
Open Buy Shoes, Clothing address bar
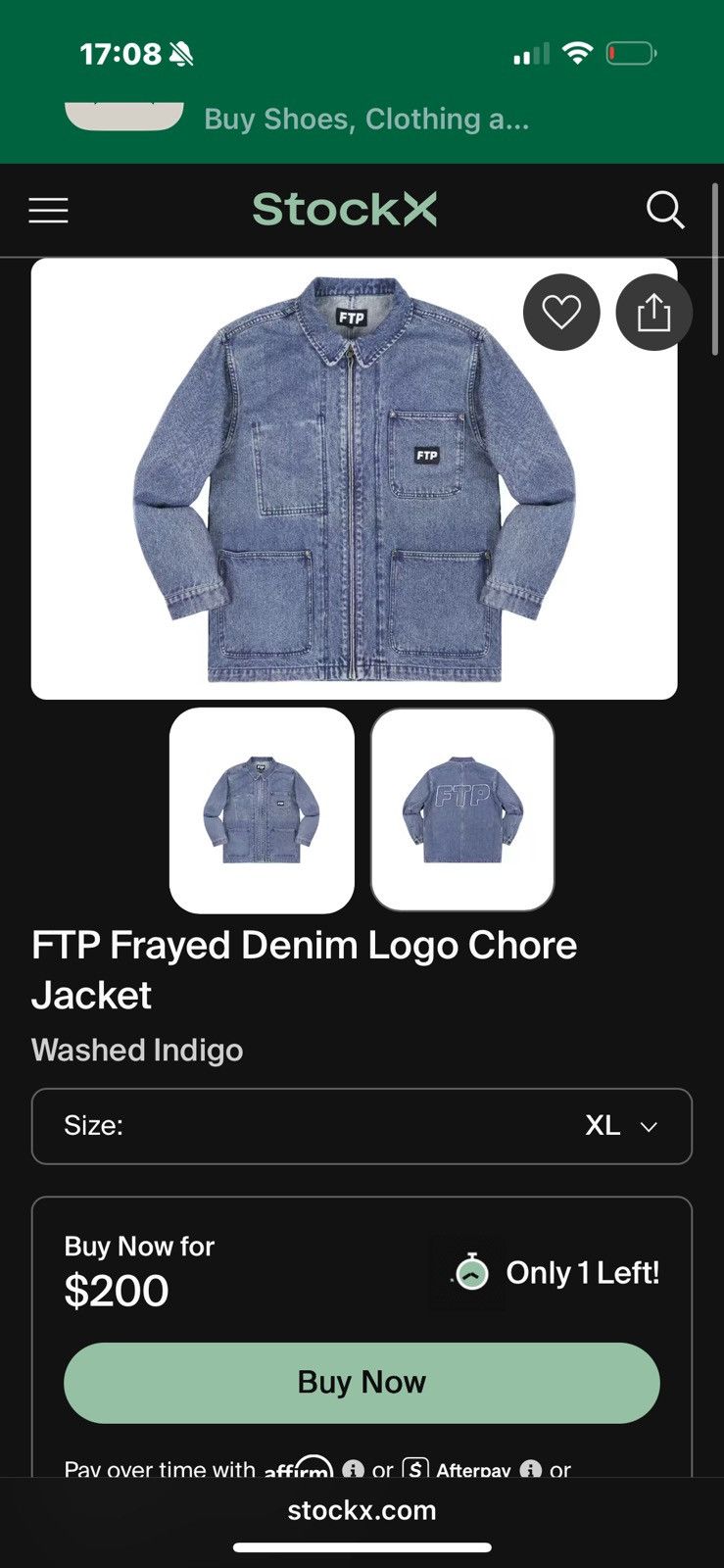pyautogui.click(x=365, y=119)
